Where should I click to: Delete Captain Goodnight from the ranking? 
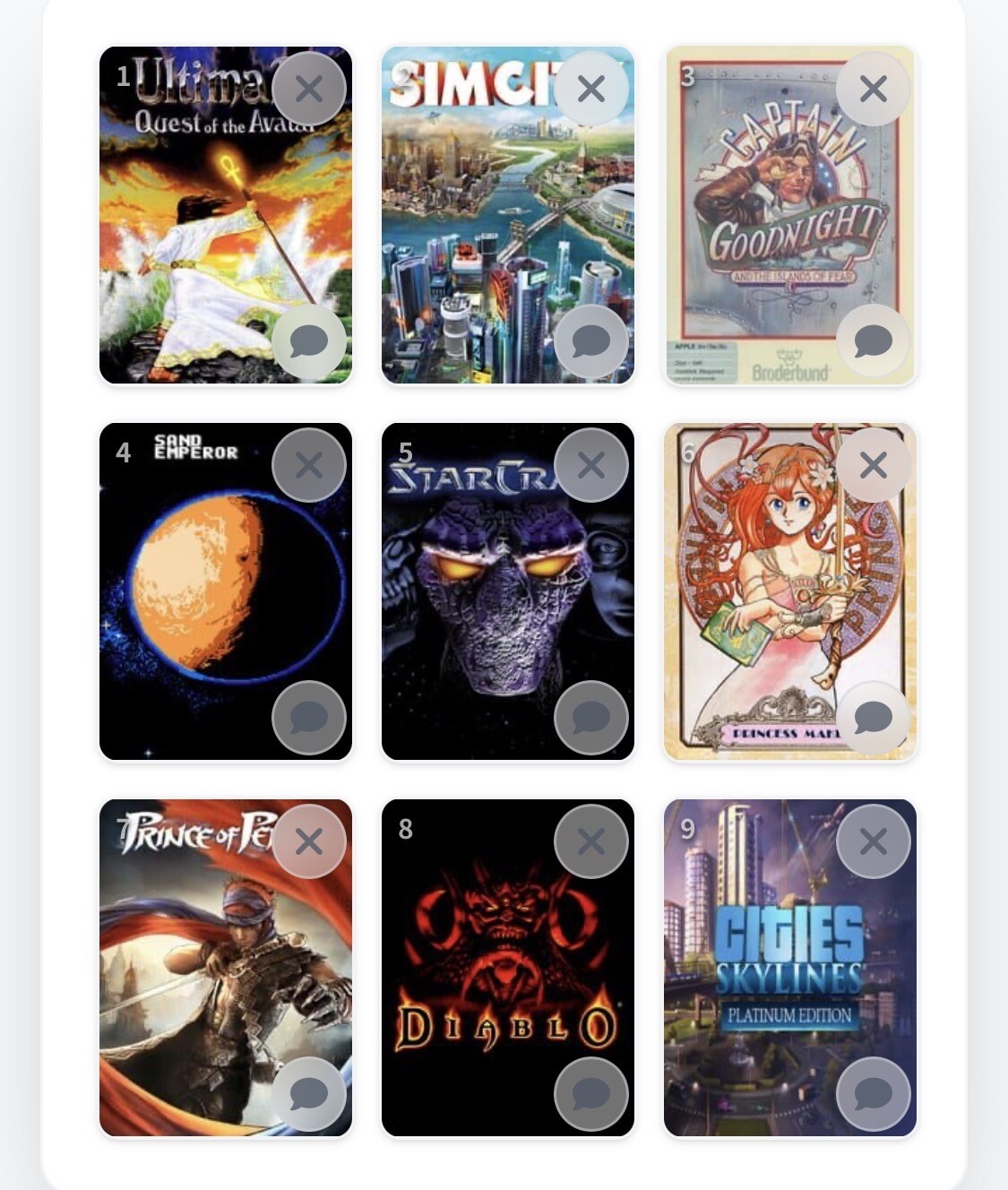coord(873,89)
